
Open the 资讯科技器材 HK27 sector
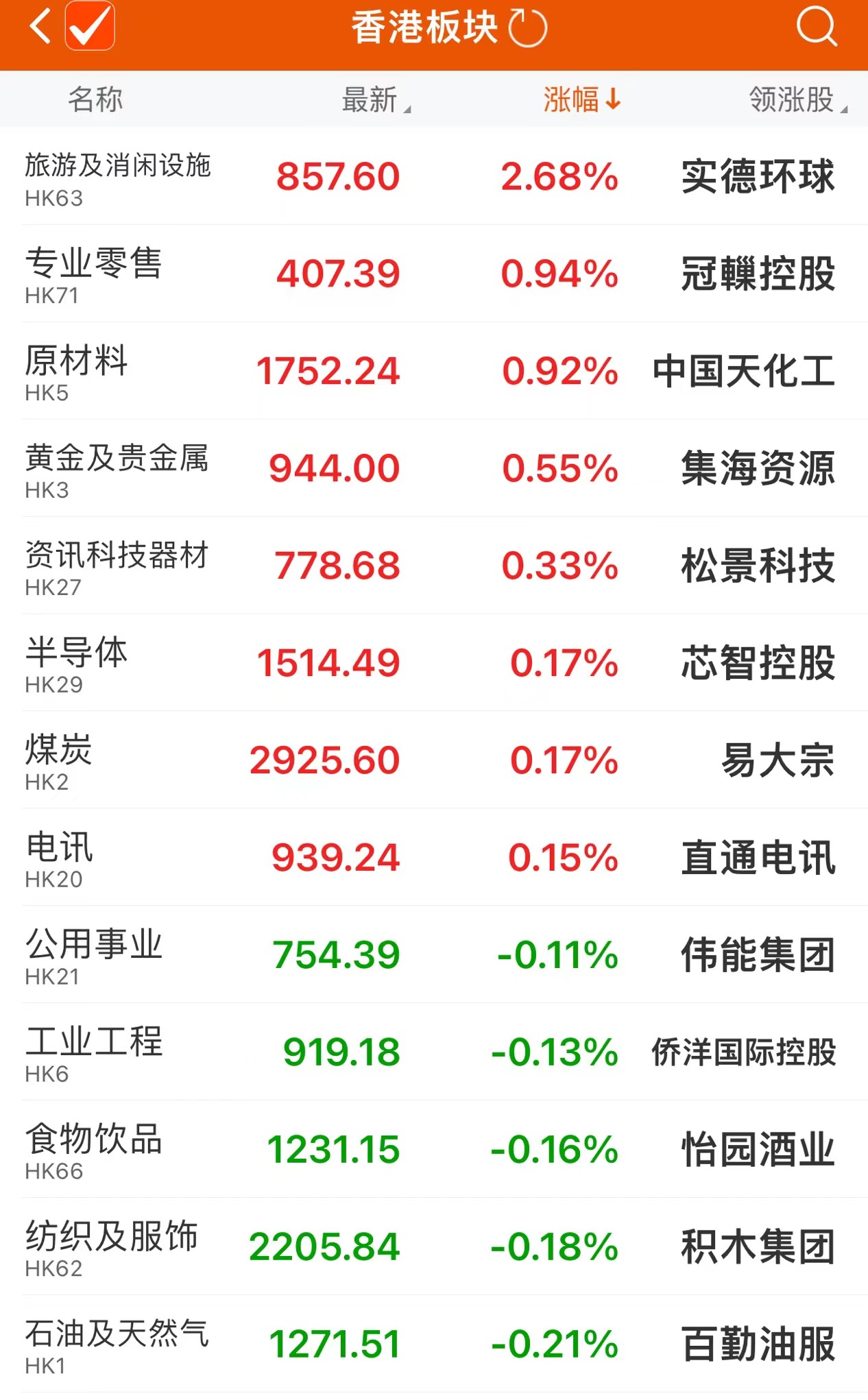[117, 566]
